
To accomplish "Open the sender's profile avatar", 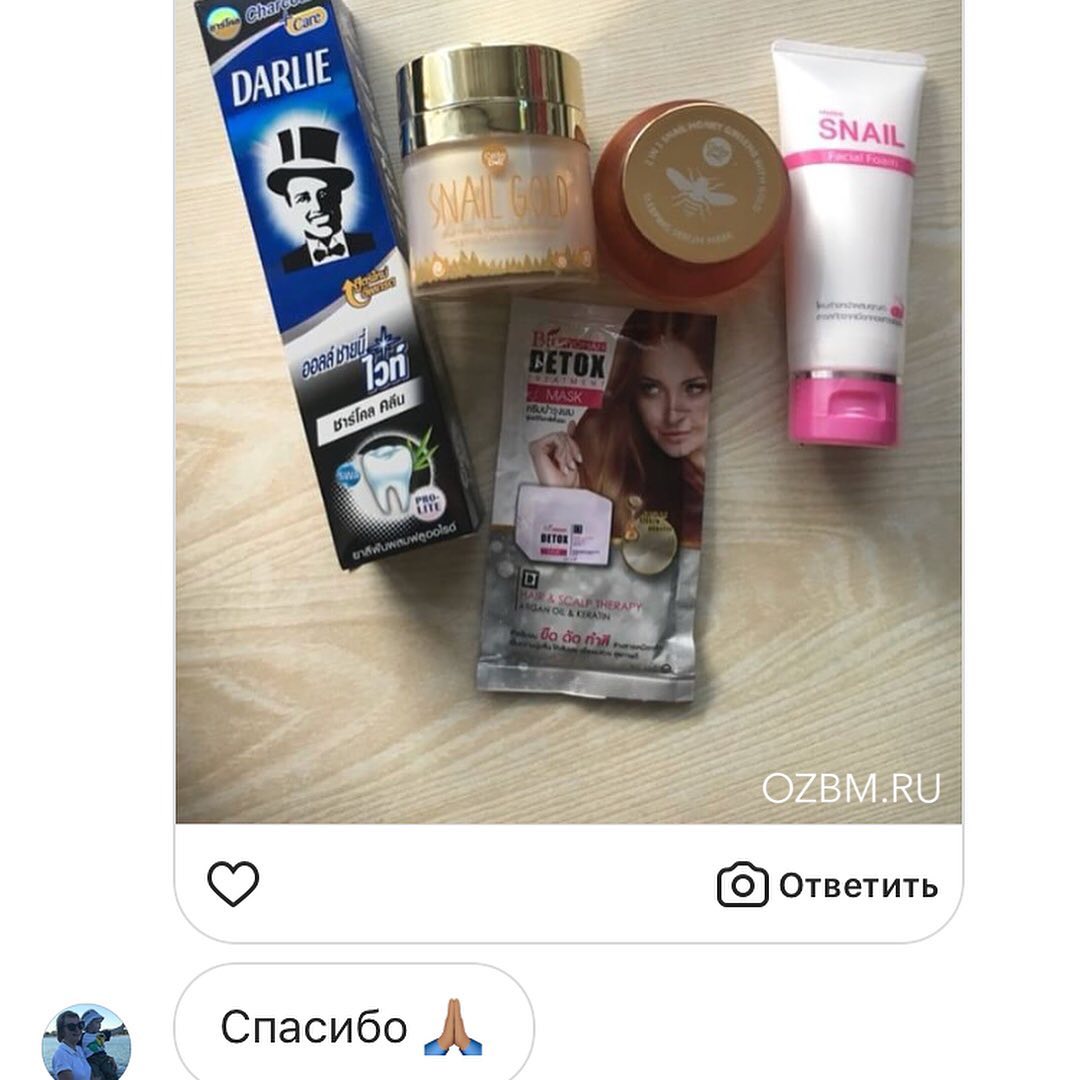I will (x=86, y=1042).
